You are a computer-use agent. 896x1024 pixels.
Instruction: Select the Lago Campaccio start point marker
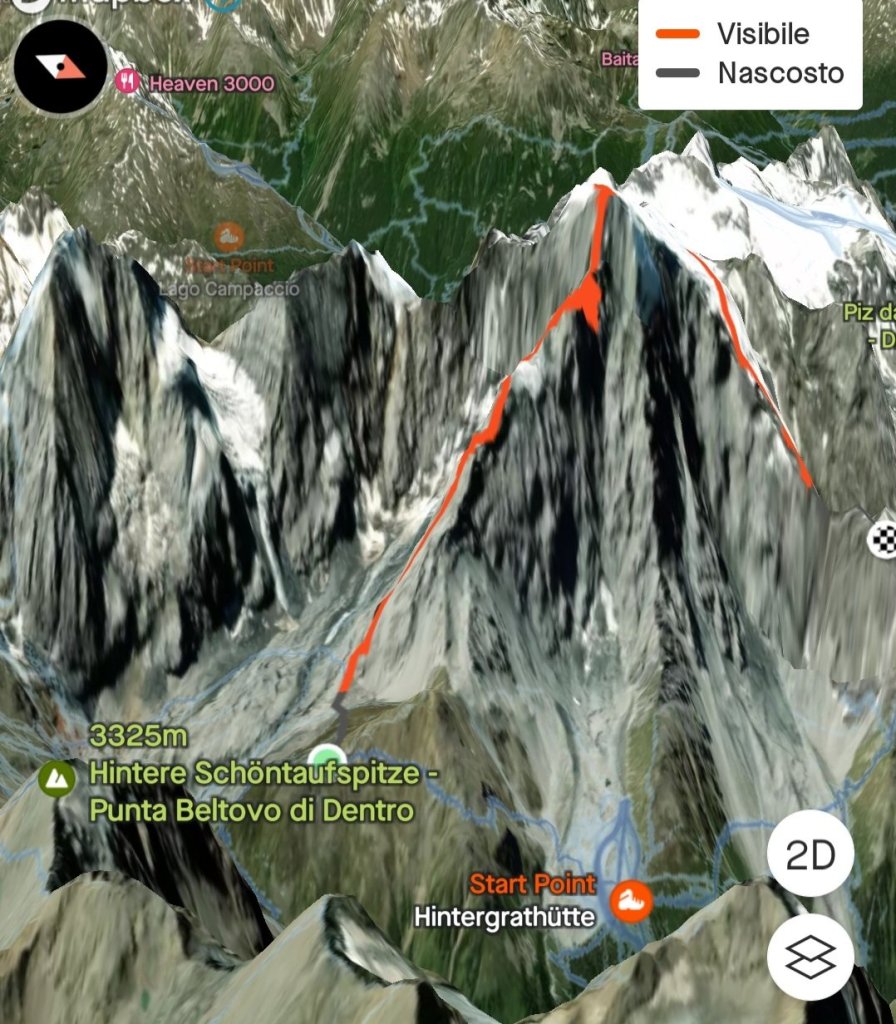tap(229, 237)
